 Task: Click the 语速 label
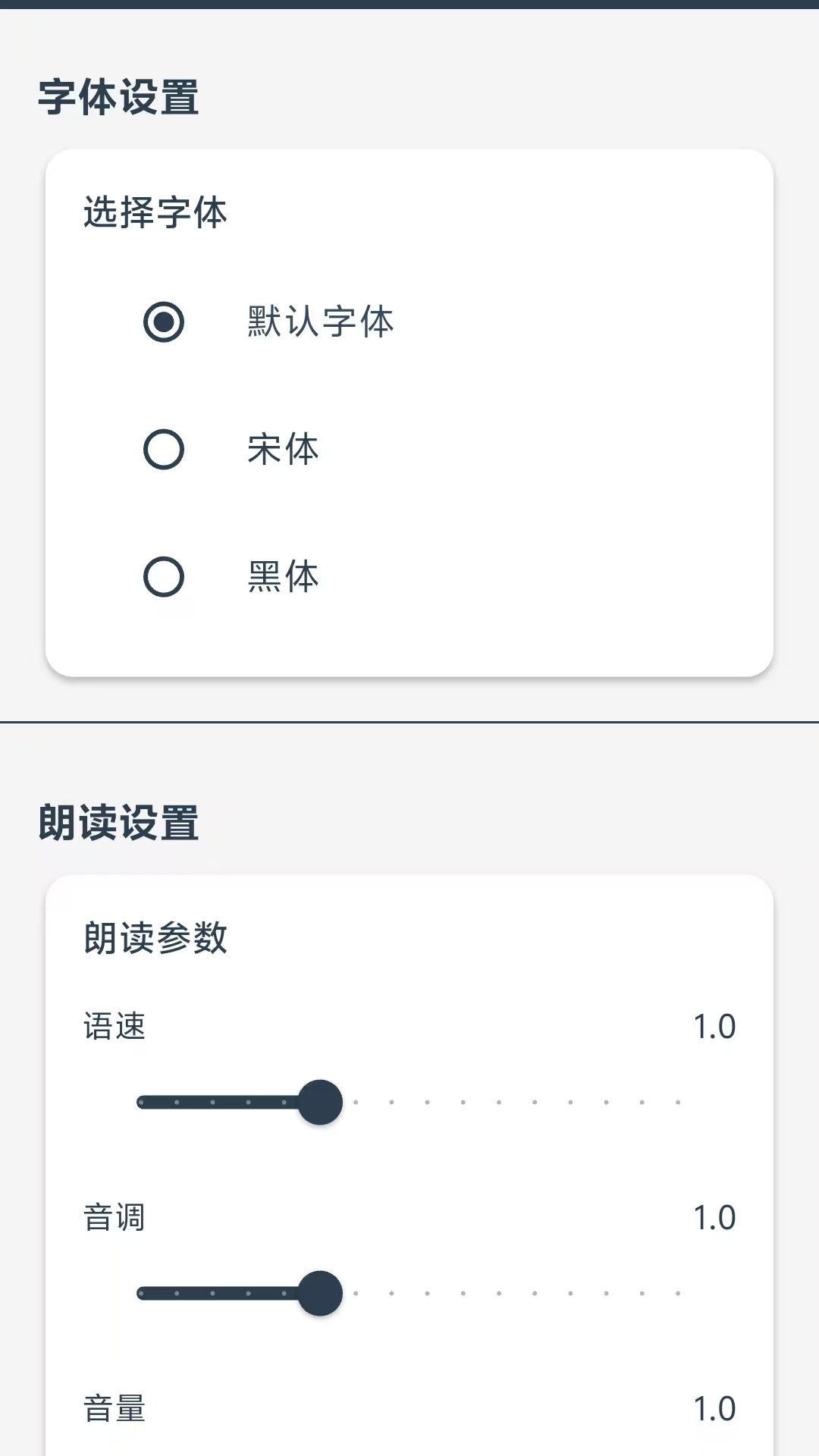point(112,1028)
